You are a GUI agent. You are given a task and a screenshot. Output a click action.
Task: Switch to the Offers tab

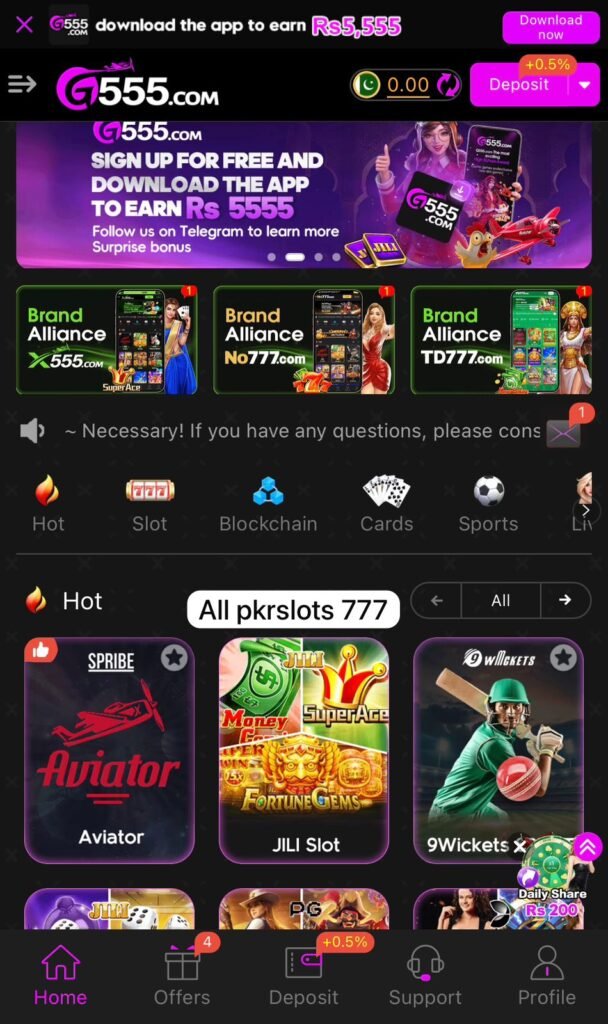point(182,975)
